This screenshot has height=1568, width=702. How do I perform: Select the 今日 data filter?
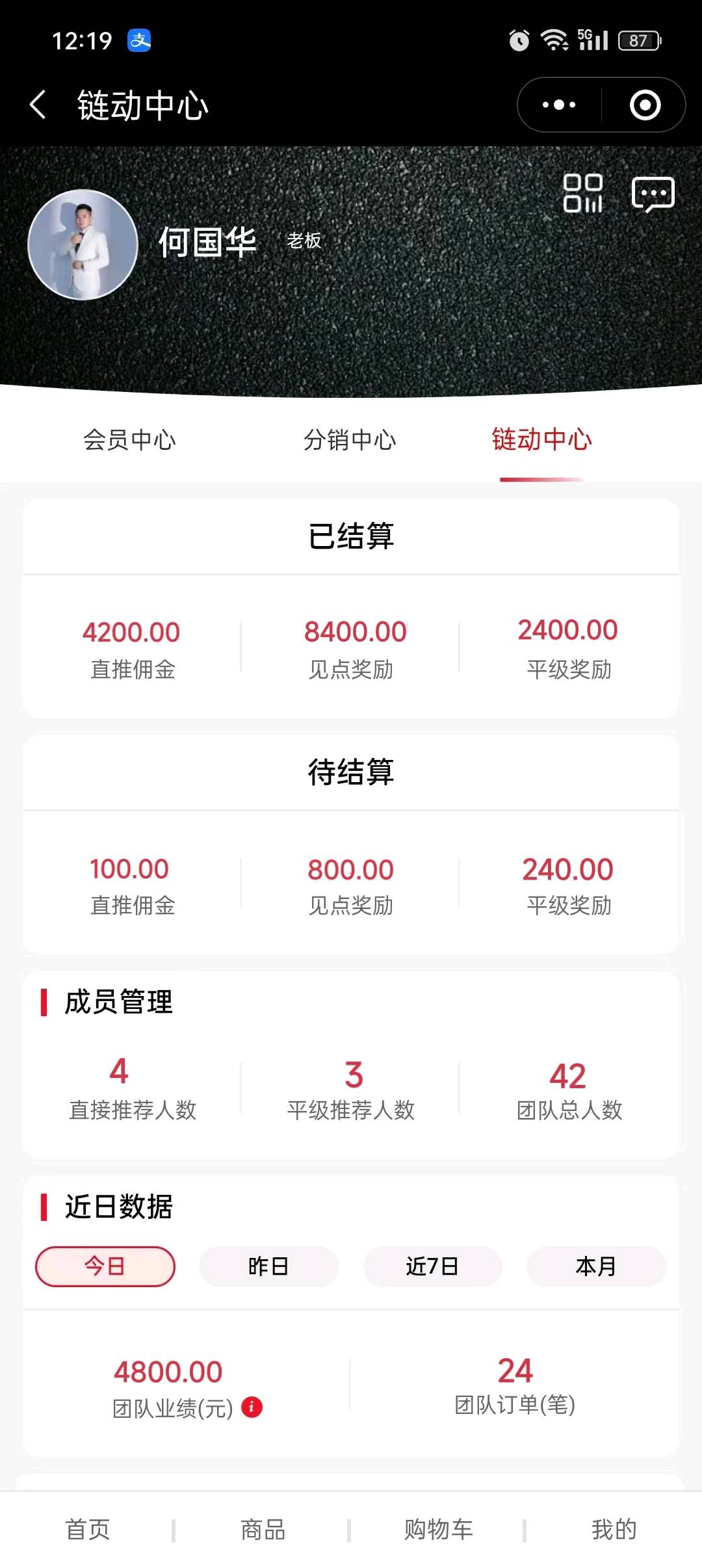pyautogui.click(x=105, y=1266)
